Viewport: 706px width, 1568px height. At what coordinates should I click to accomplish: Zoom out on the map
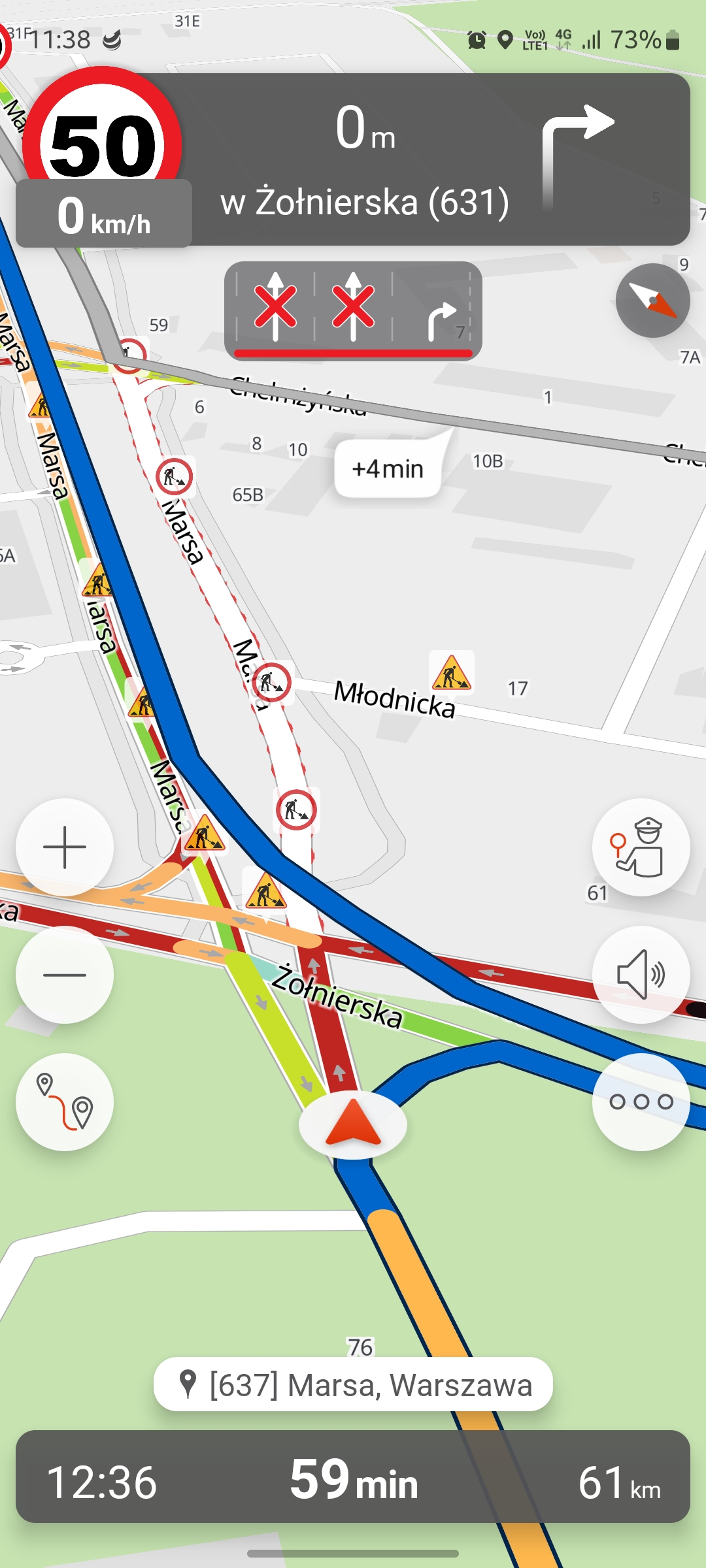tap(65, 975)
